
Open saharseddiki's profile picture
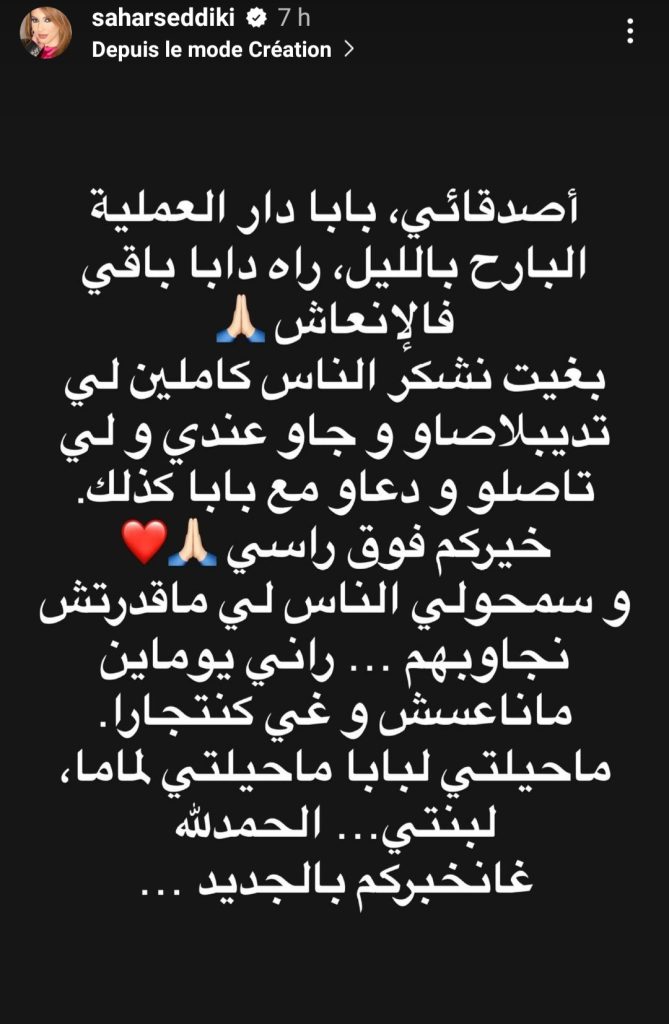pos(45,33)
